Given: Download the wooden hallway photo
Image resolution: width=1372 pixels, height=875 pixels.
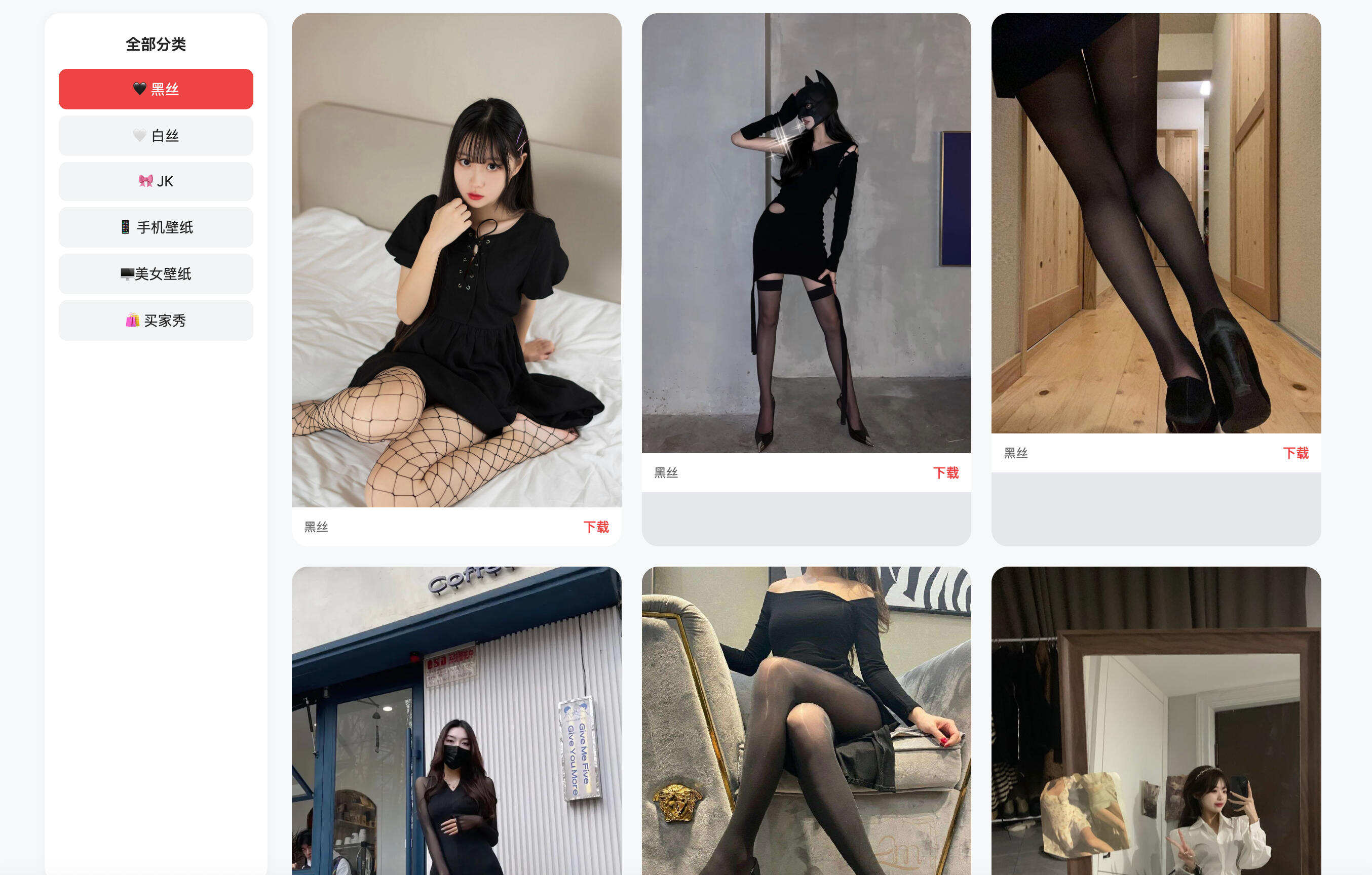Looking at the screenshot, I should point(1295,453).
